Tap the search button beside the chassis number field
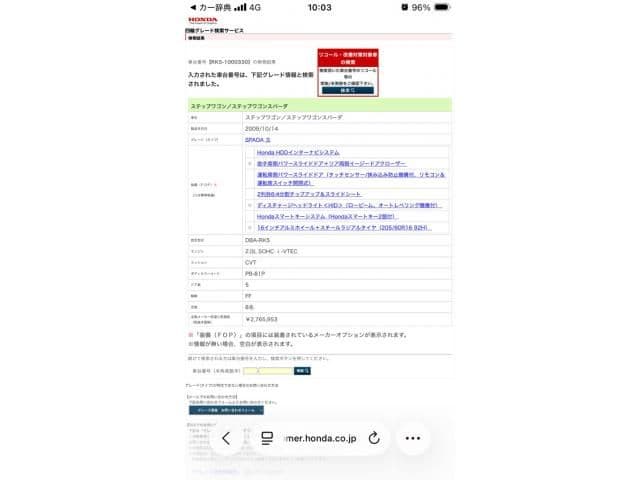640x480 pixels. (x=303, y=371)
